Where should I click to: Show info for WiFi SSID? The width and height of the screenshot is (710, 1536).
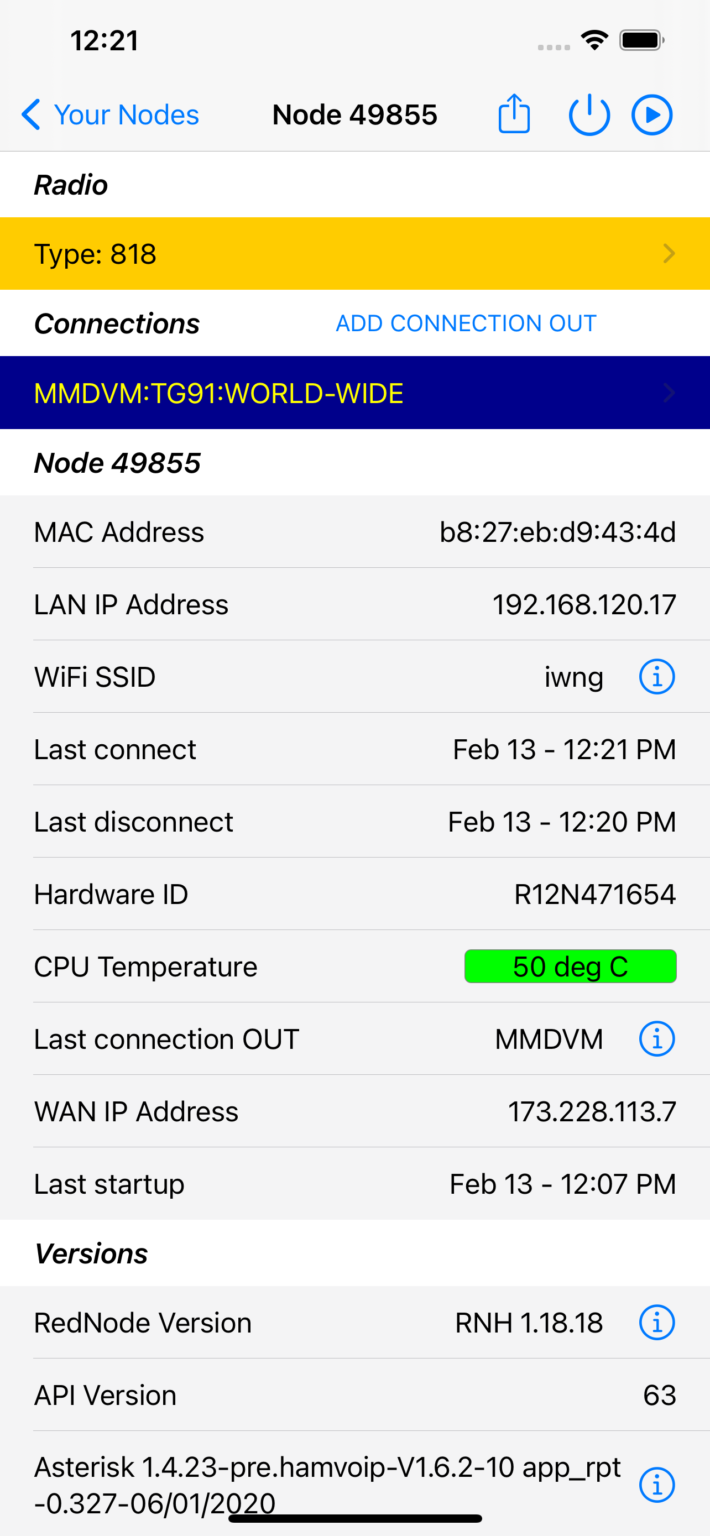coord(657,678)
